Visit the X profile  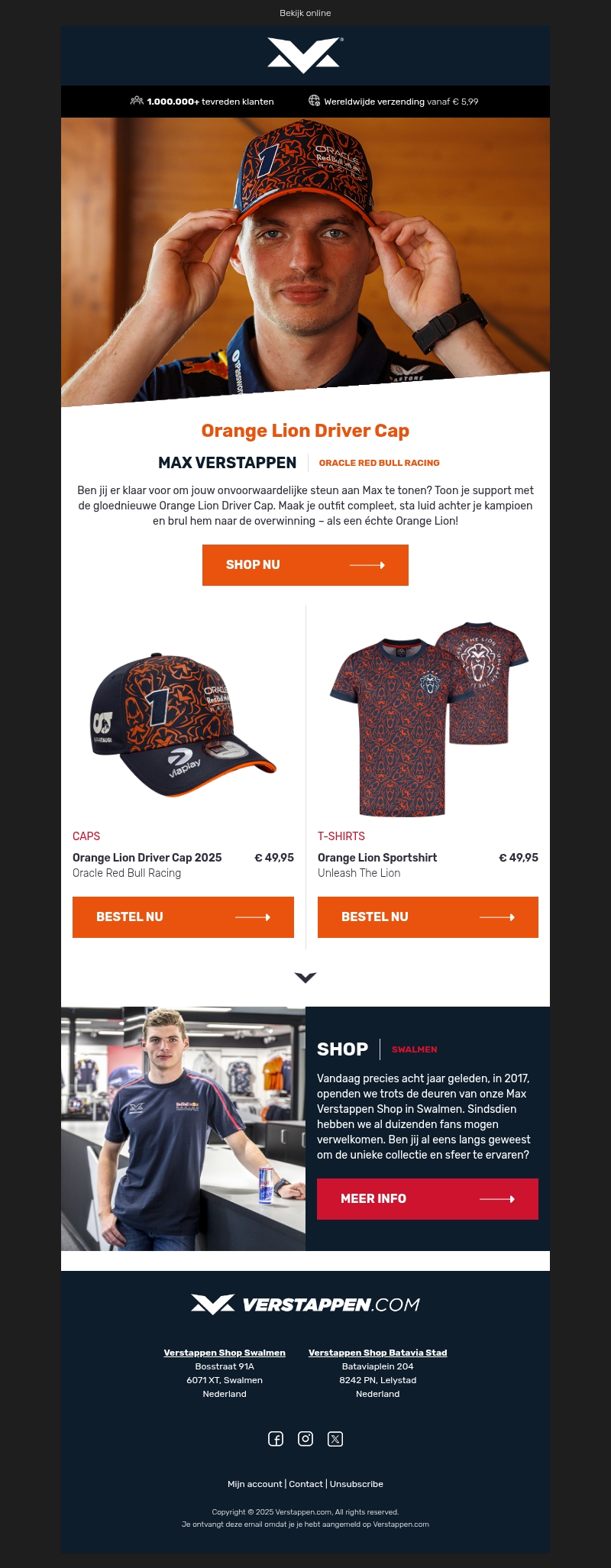pos(335,1439)
